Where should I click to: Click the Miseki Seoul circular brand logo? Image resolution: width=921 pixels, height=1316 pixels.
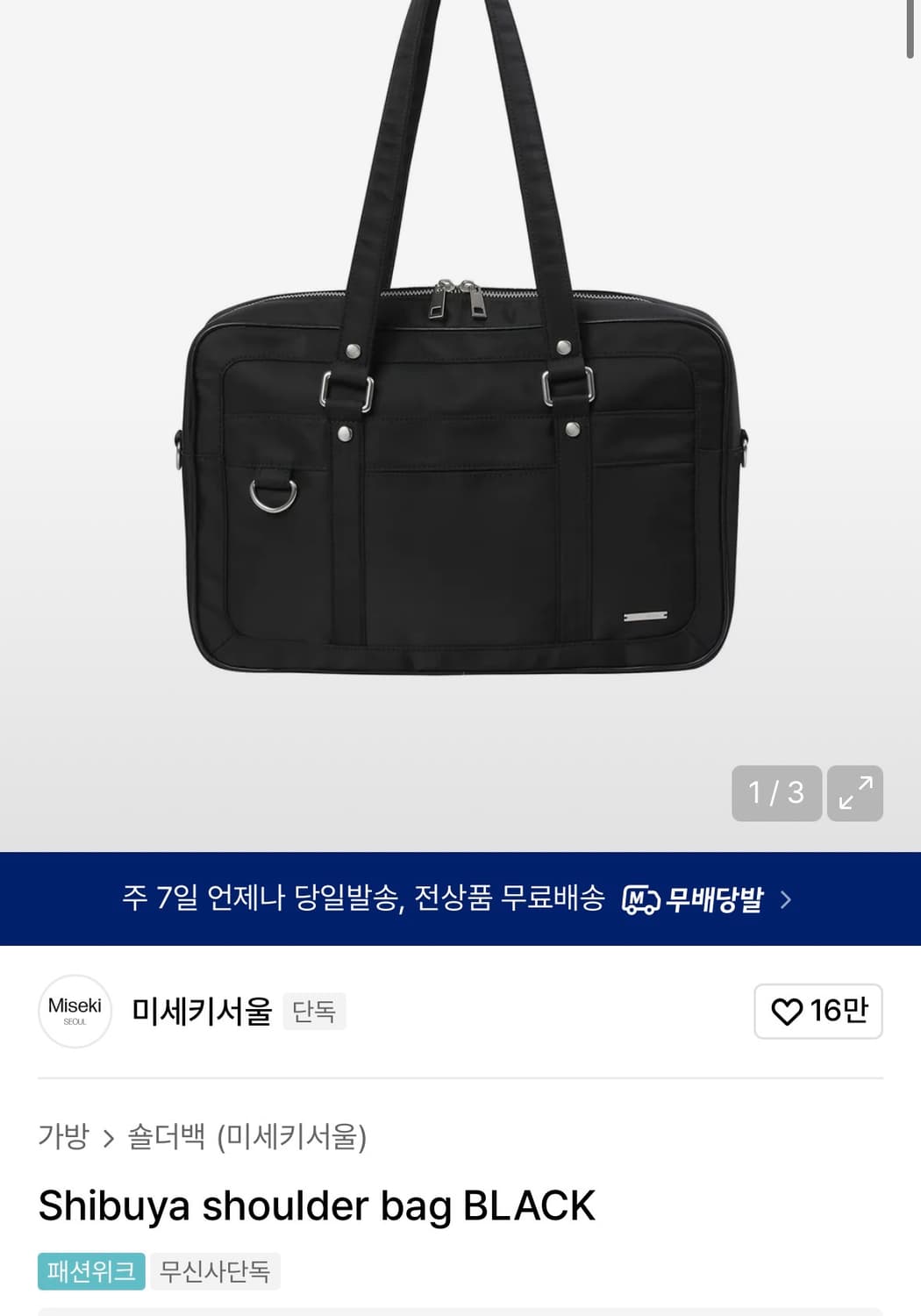[x=75, y=1012]
